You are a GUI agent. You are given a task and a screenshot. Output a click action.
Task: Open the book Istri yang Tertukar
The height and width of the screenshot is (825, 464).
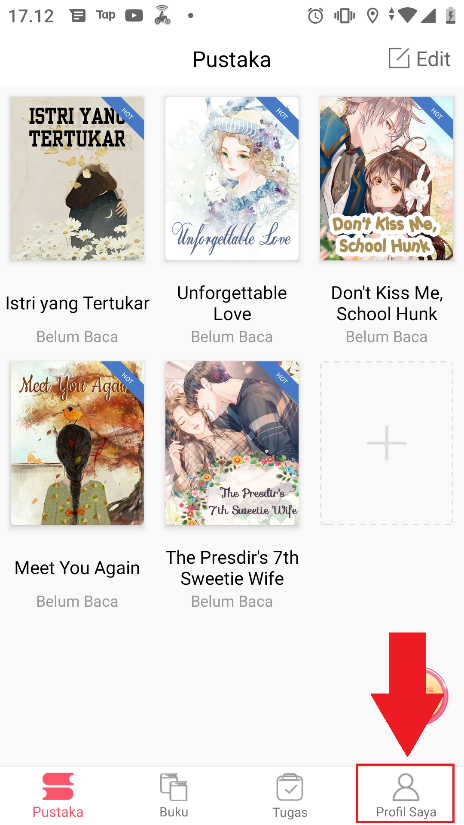(77, 178)
